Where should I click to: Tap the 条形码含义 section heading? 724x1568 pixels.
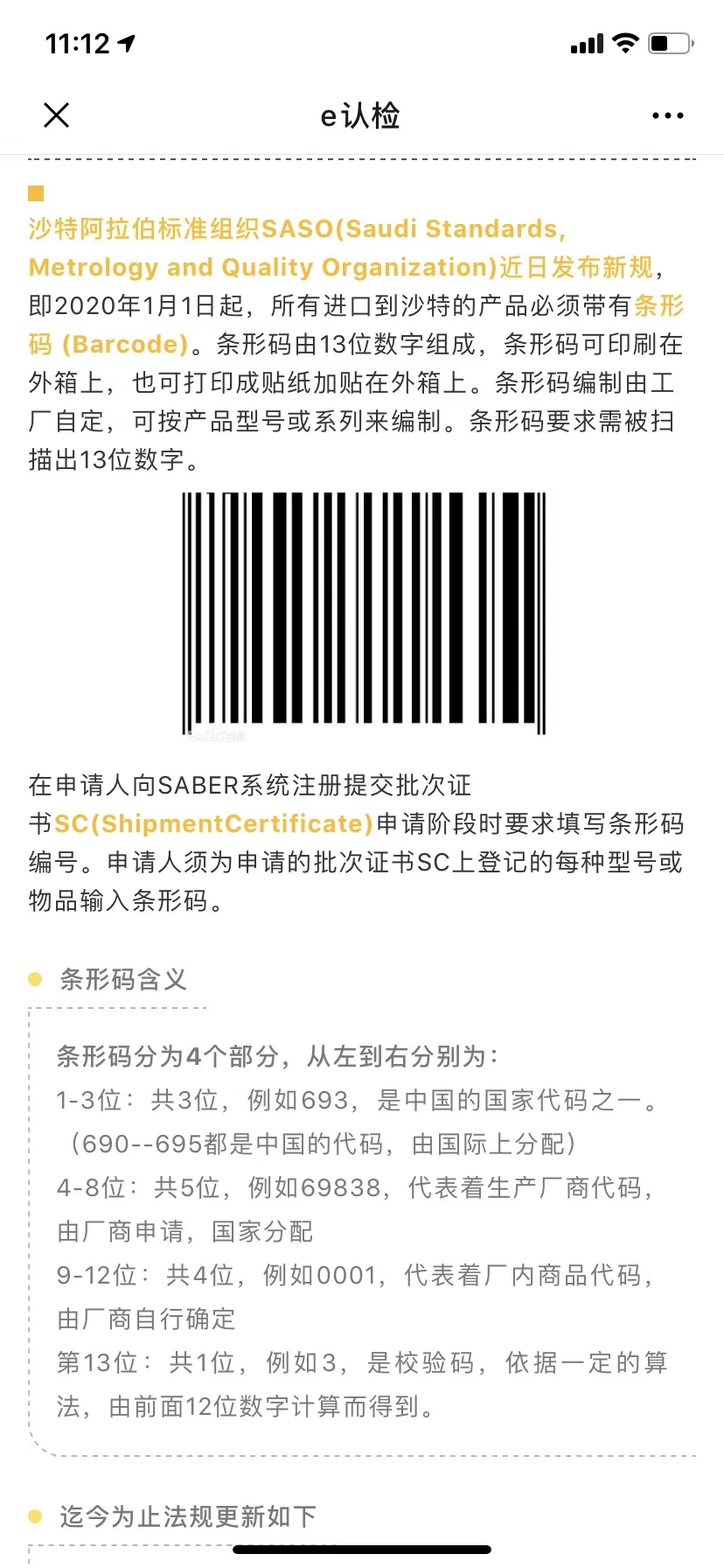122,979
